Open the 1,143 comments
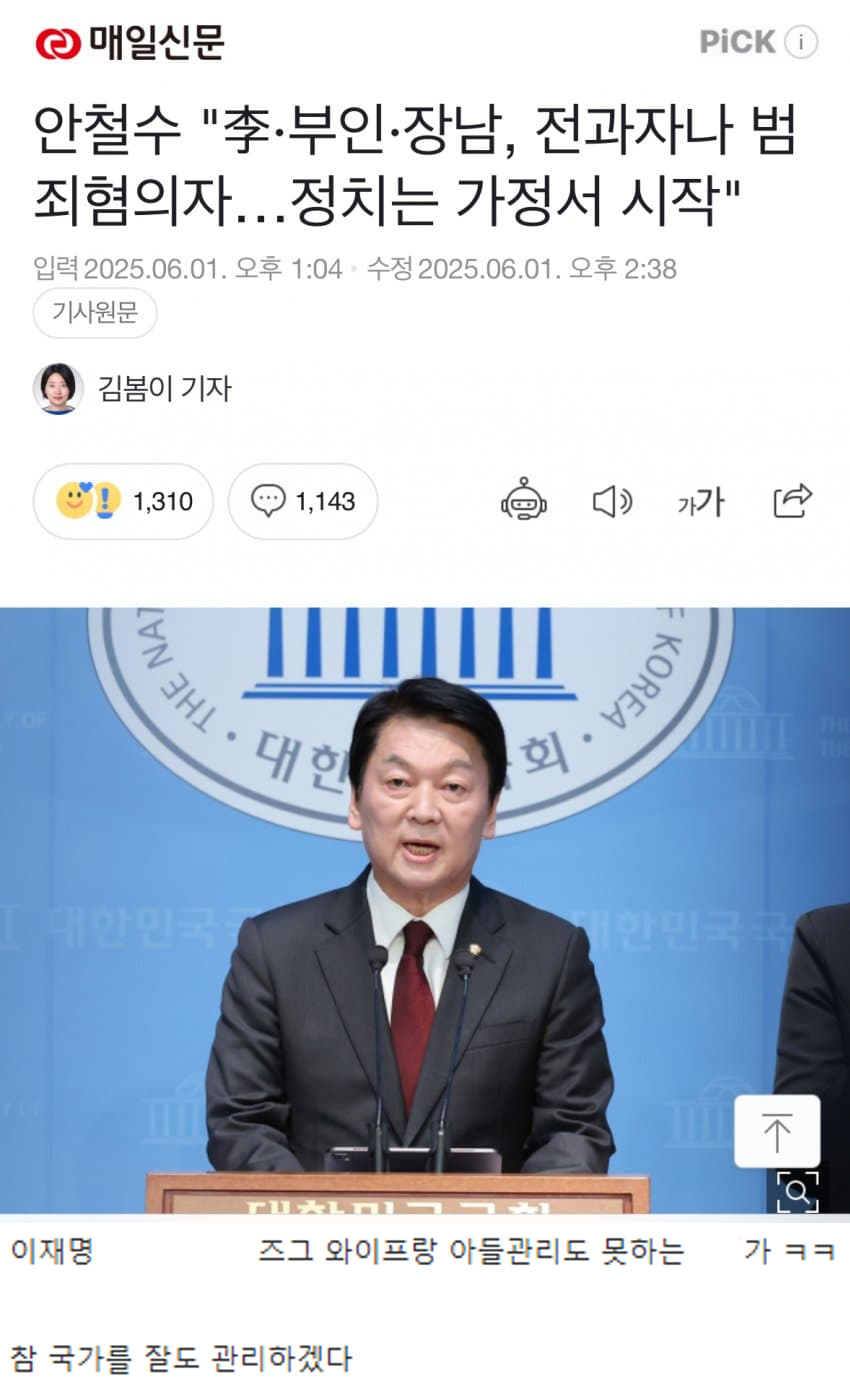 click(303, 501)
